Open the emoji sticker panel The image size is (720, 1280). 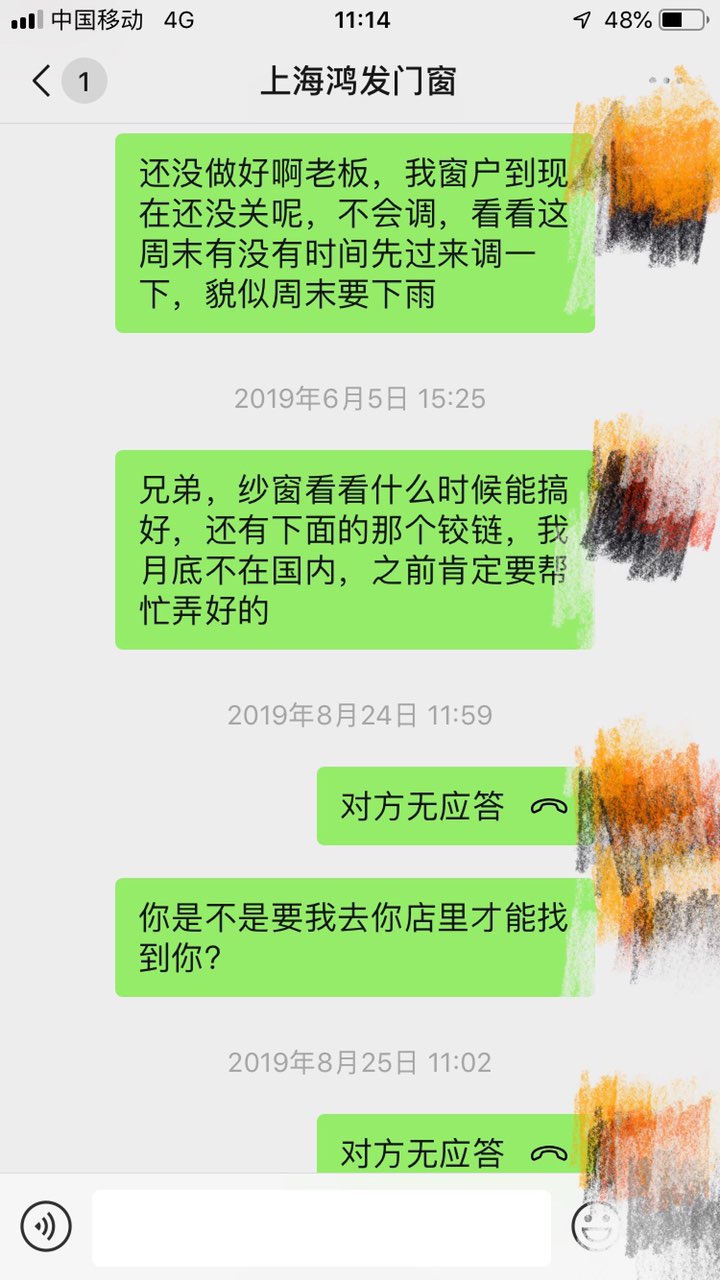pyautogui.click(x=595, y=1224)
